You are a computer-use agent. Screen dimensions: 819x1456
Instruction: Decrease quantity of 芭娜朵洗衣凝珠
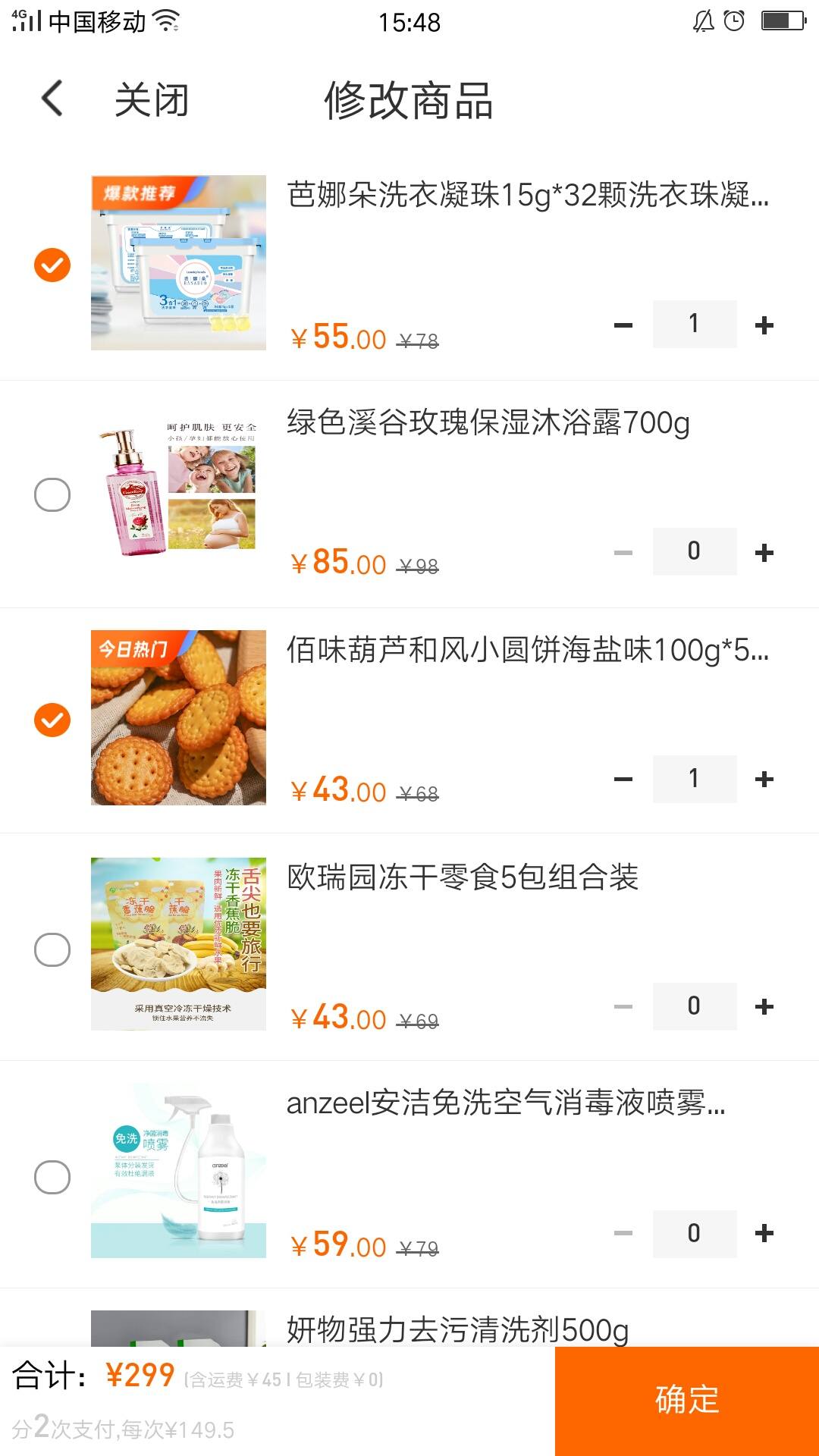[x=623, y=325]
